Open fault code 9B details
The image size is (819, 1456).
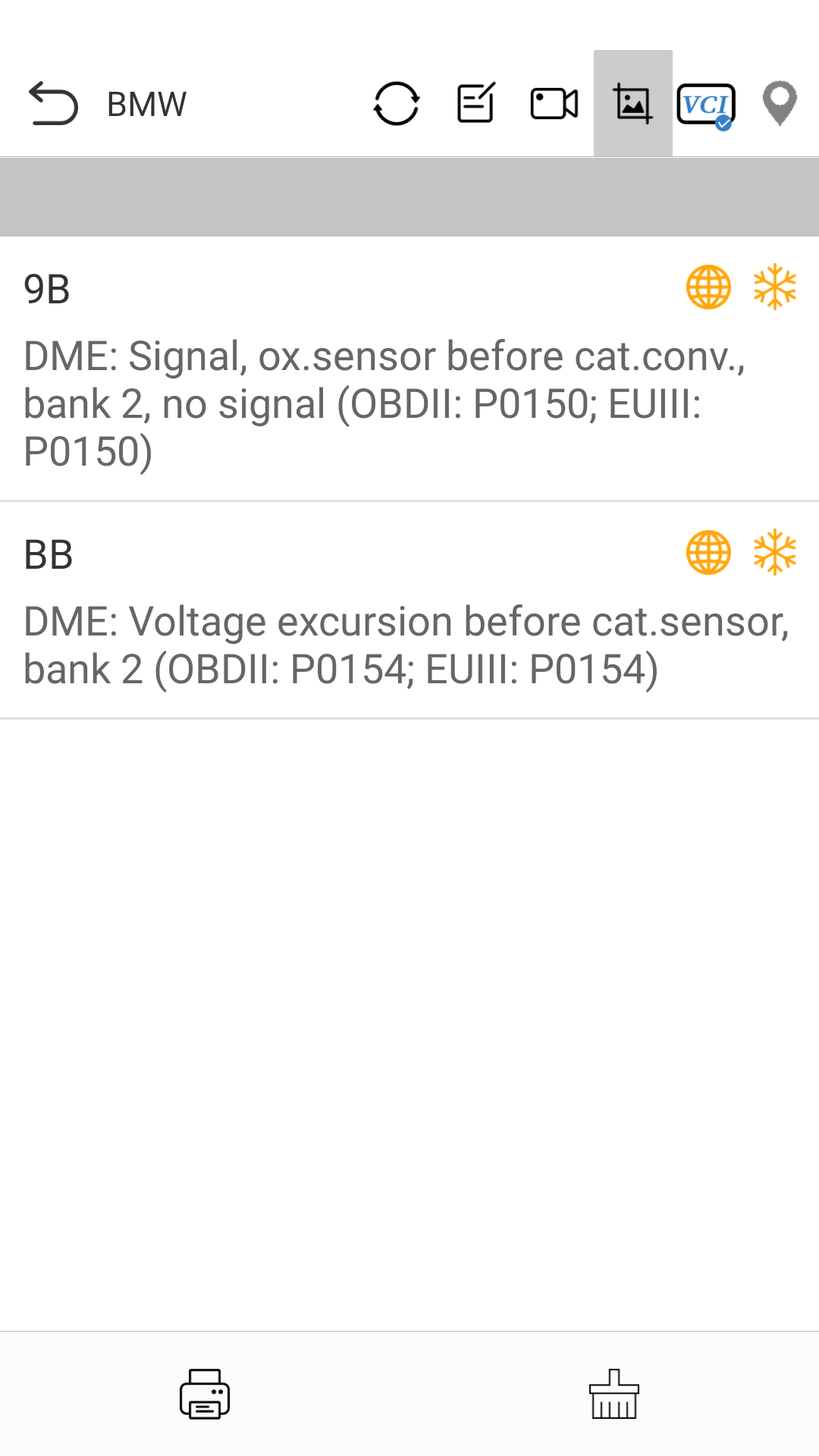(x=409, y=369)
